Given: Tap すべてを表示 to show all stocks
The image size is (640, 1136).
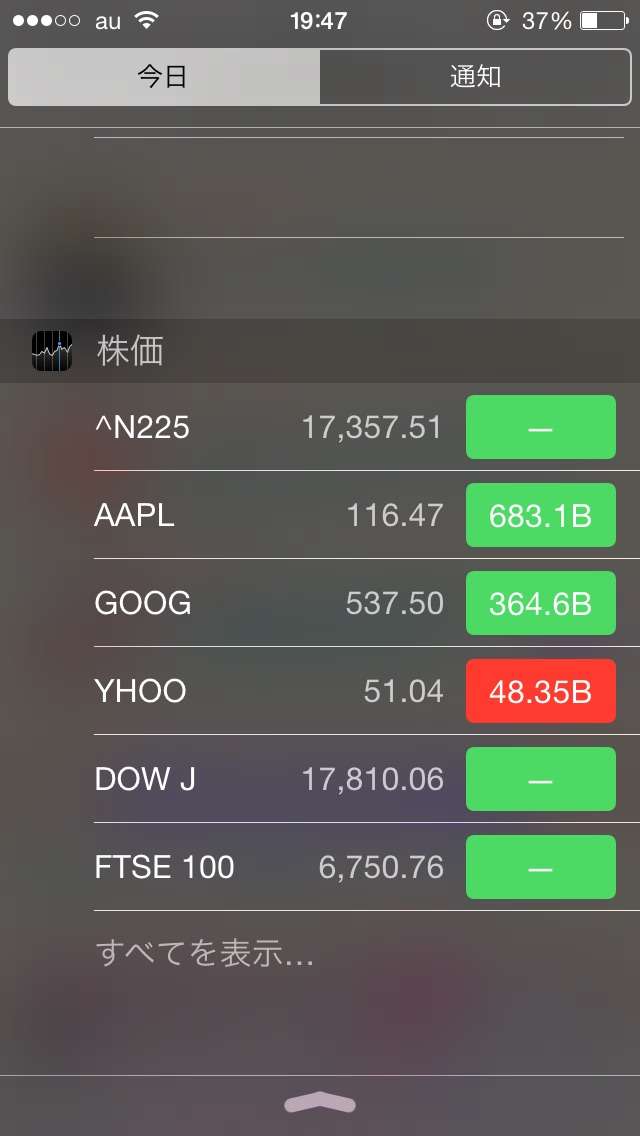Looking at the screenshot, I should click(204, 953).
